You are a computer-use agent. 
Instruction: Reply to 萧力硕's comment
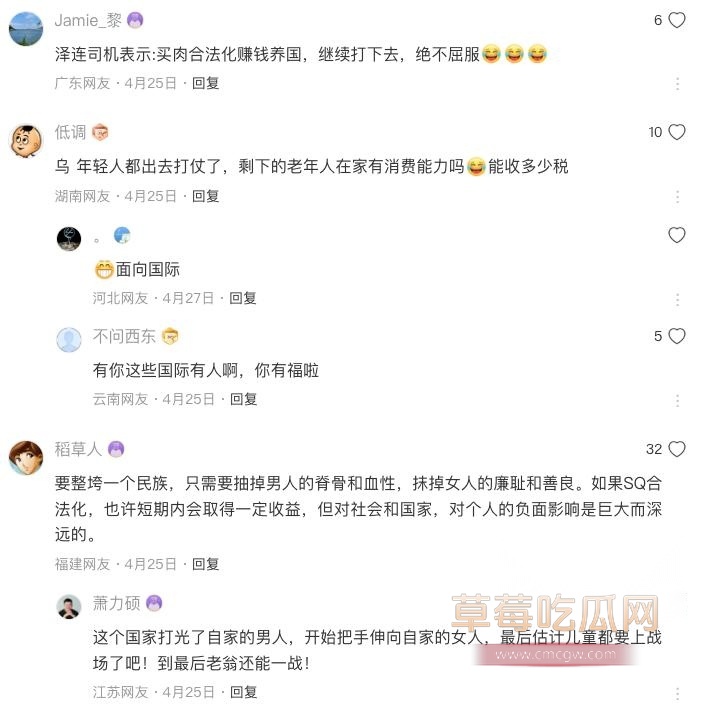point(243,692)
